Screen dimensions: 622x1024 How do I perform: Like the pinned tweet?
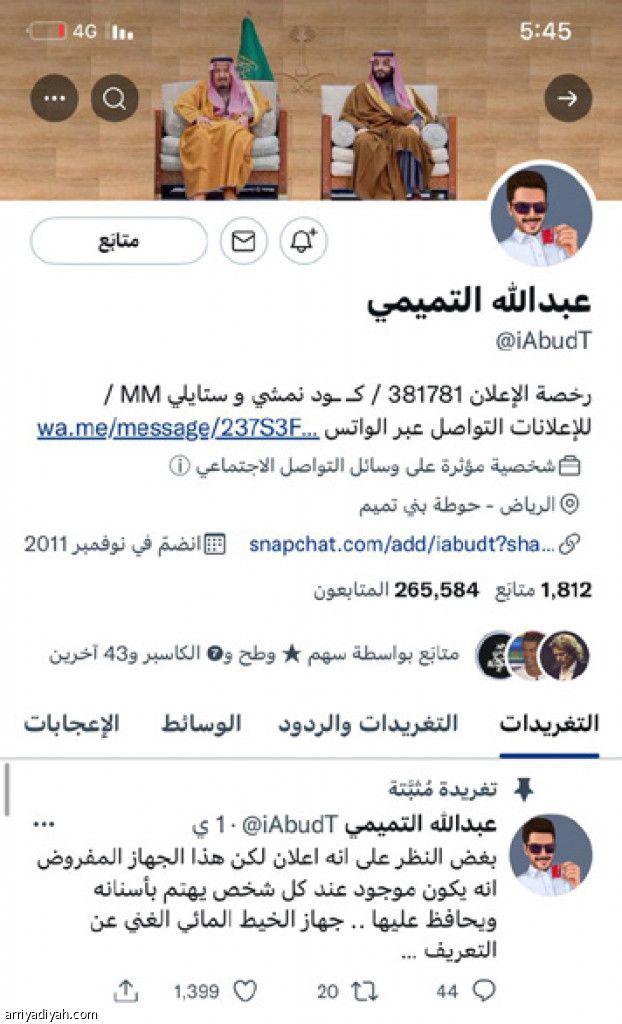(x=245, y=991)
